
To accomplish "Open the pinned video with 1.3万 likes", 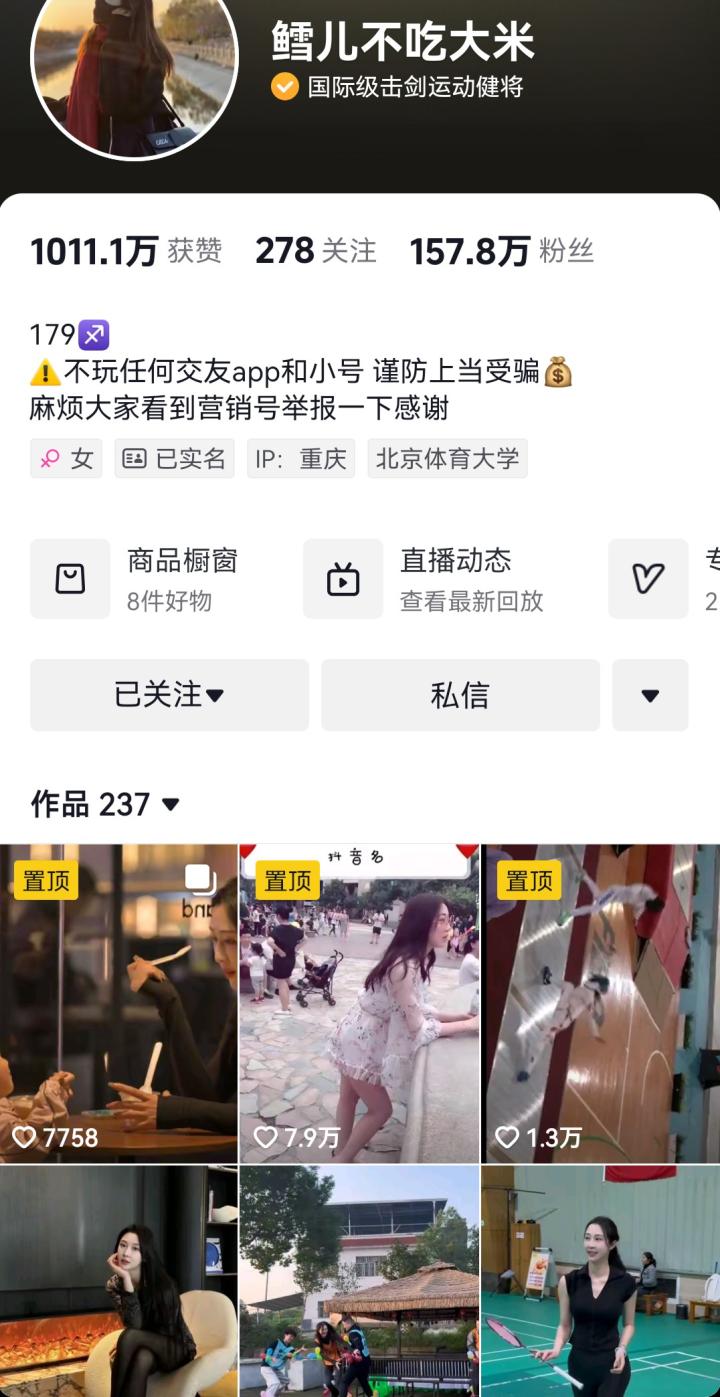I will coord(601,1003).
